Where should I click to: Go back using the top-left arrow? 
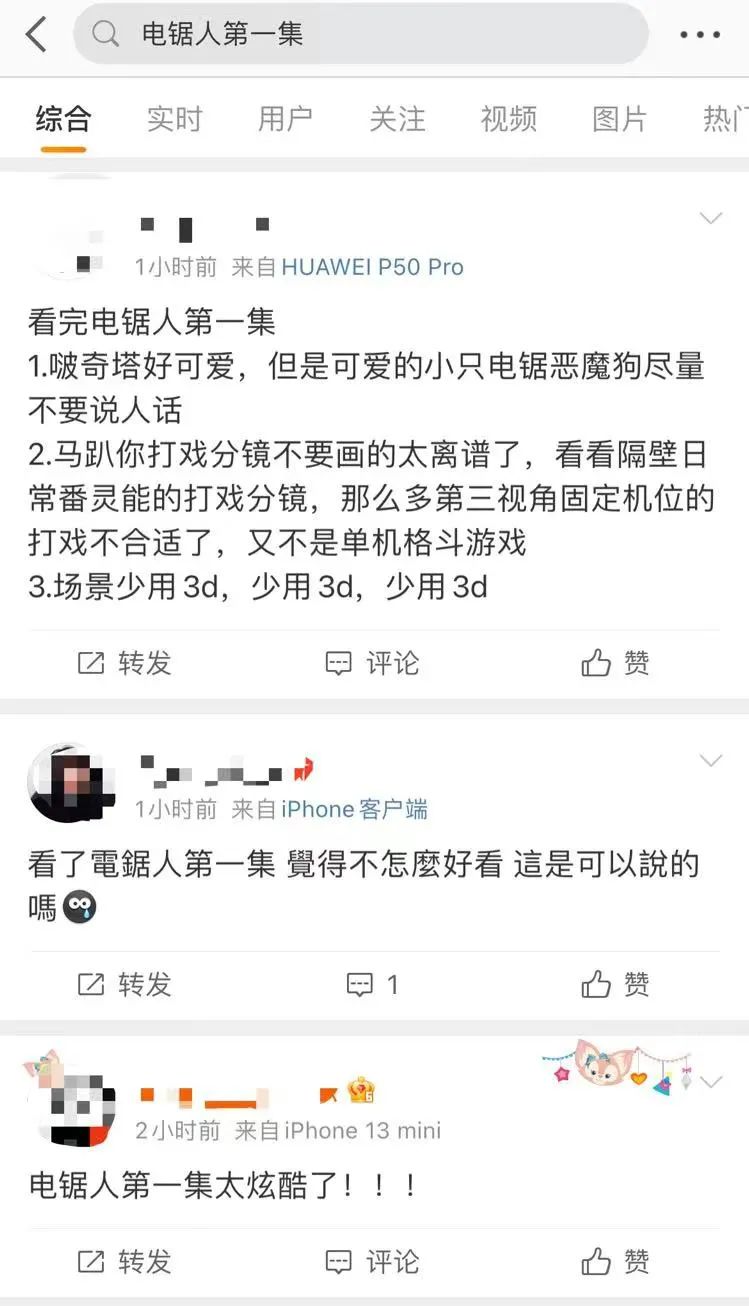[37, 35]
